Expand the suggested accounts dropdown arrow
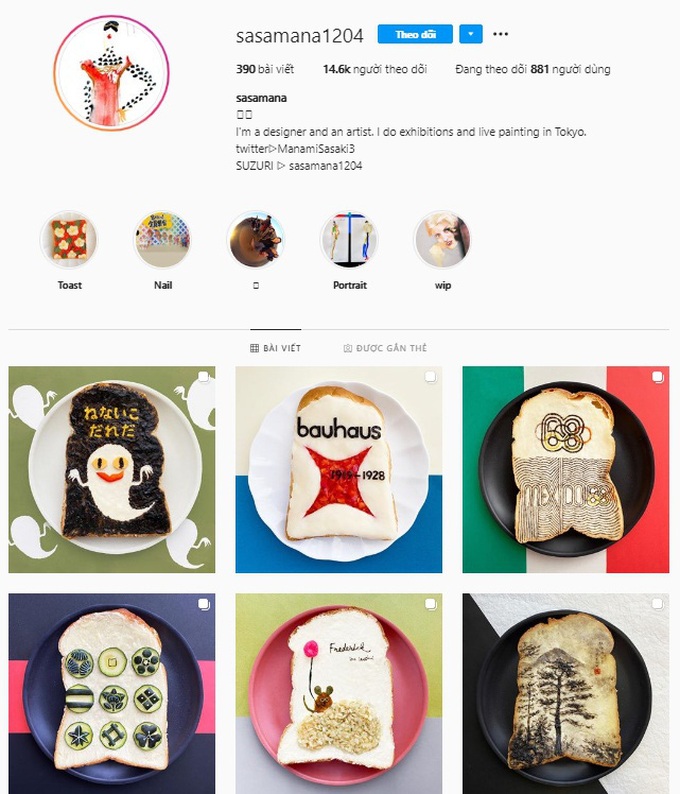680x794 pixels. tap(471, 34)
